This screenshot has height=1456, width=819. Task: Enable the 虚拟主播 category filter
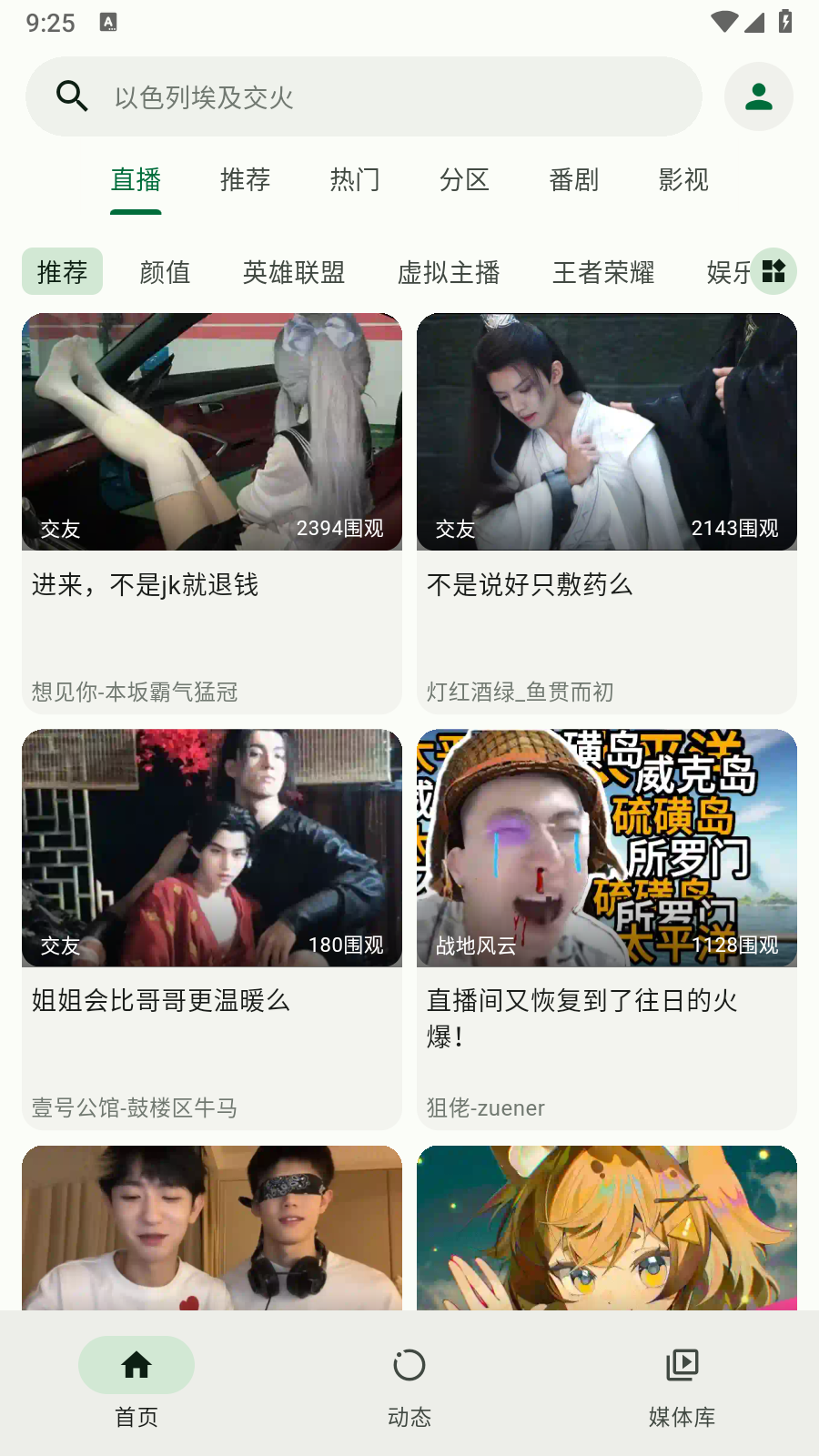point(450,273)
